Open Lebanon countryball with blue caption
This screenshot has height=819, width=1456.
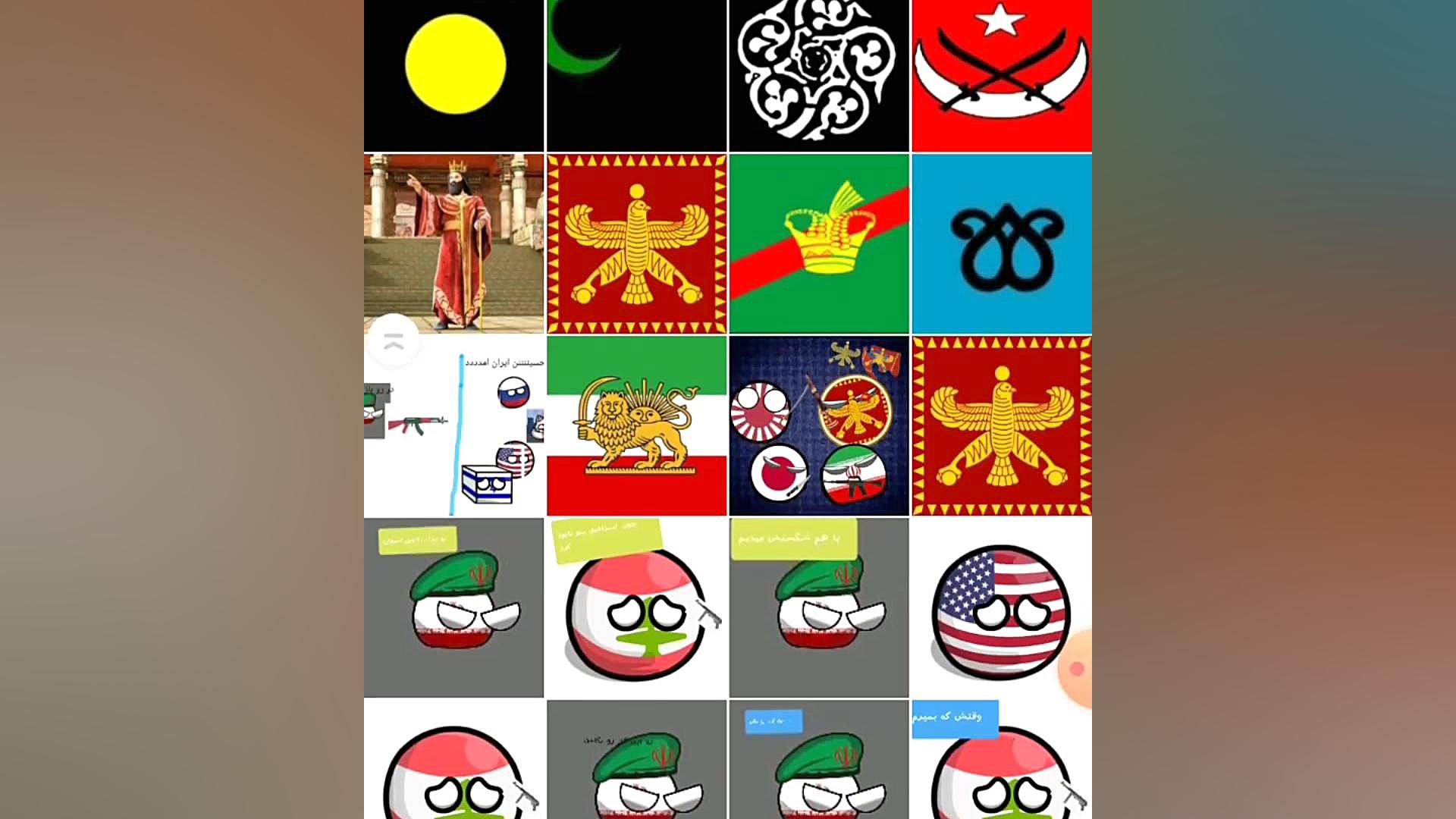click(x=1001, y=766)
